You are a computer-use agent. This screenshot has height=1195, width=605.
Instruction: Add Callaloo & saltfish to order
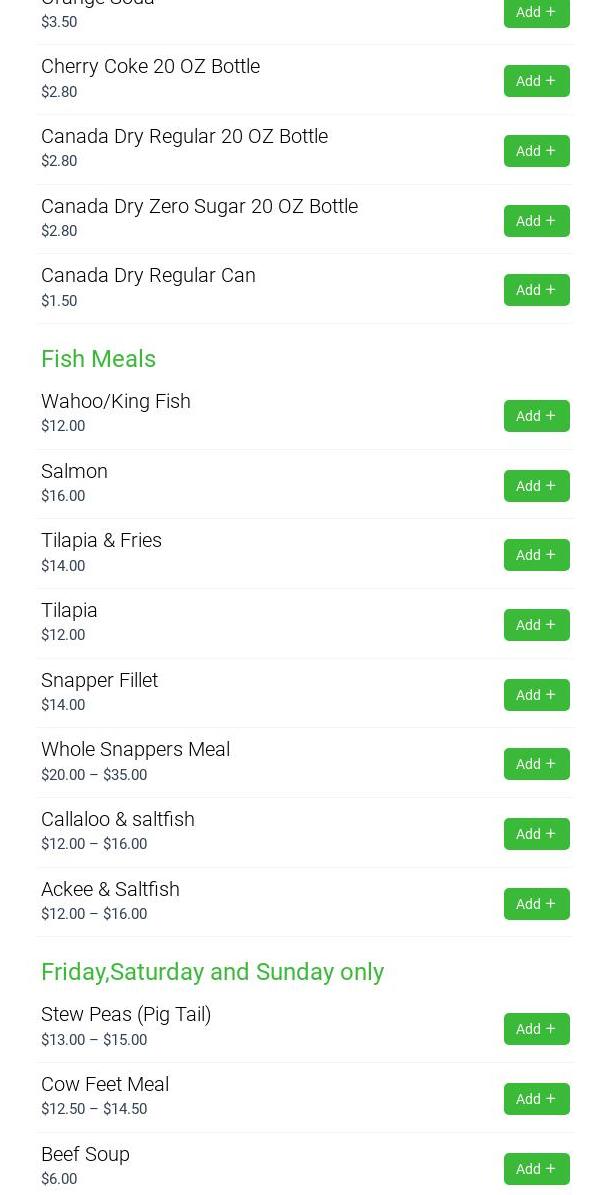point(536,834)
